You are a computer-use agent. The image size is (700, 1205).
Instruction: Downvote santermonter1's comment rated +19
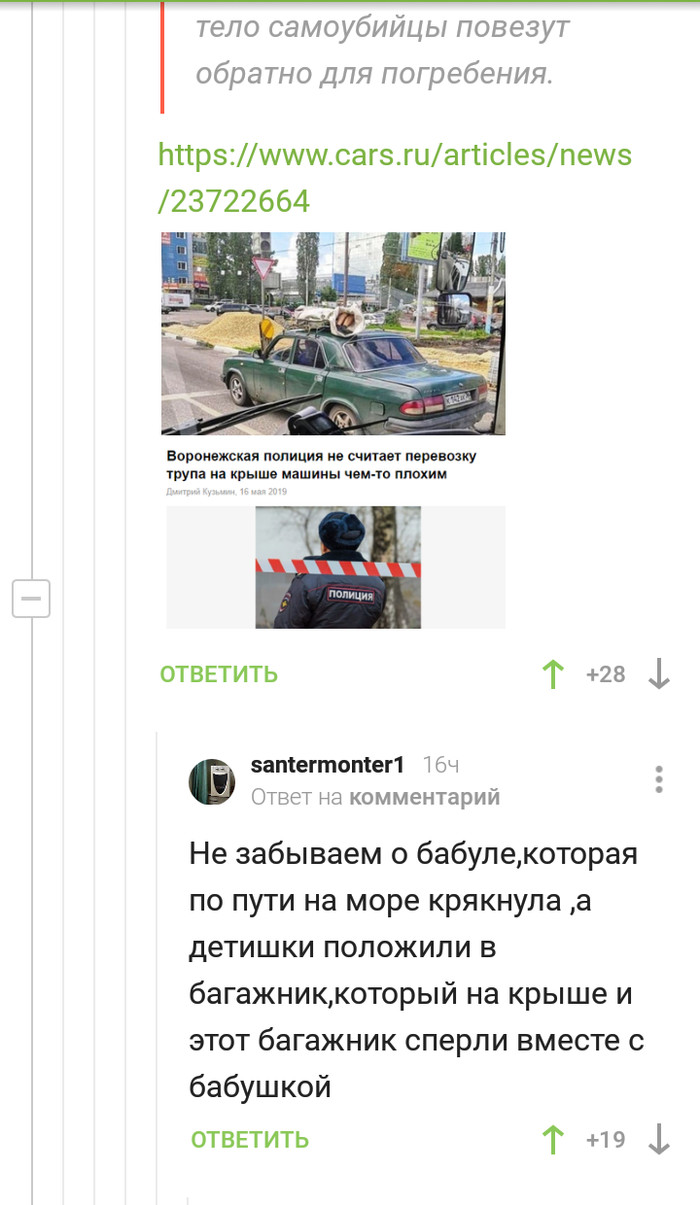pos(658,1140)
